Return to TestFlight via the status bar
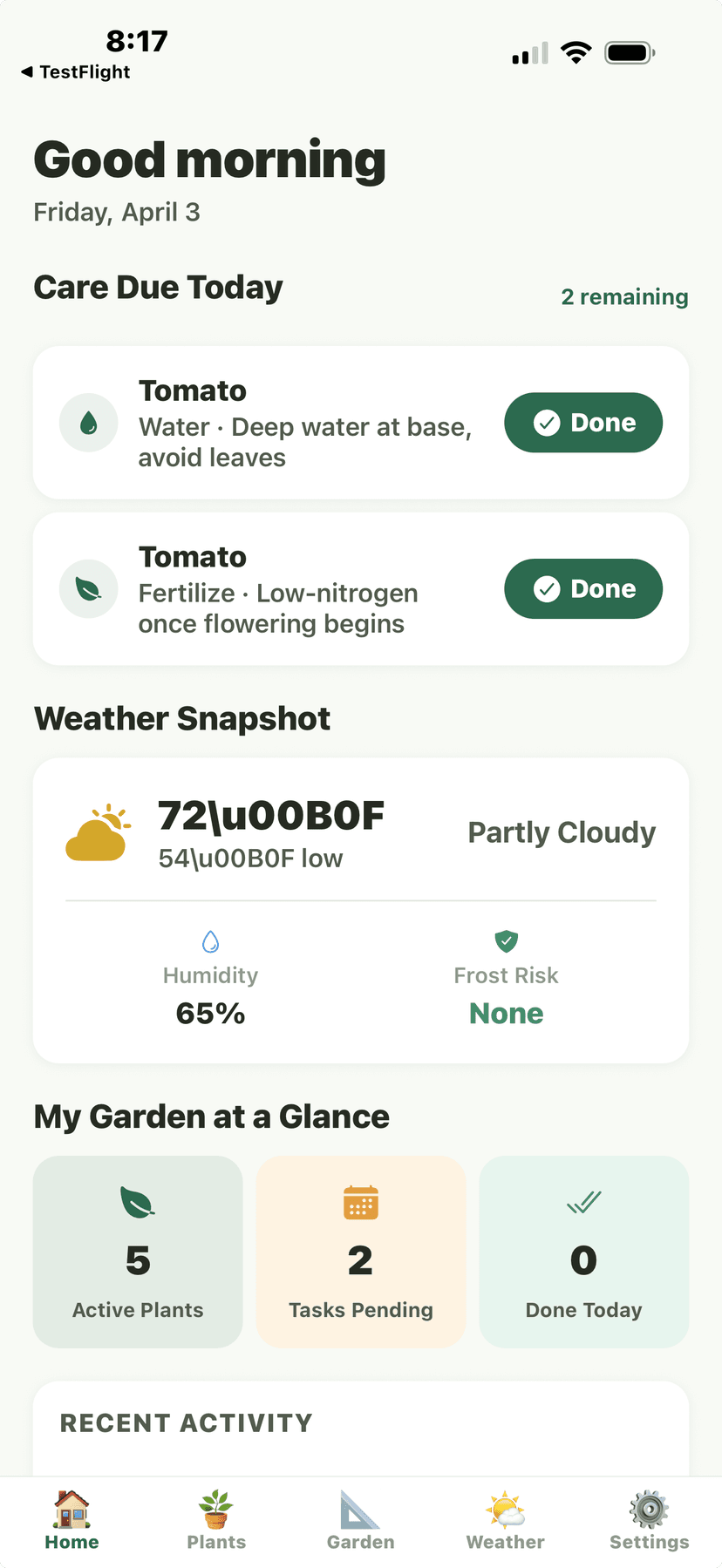 [75, 72]
